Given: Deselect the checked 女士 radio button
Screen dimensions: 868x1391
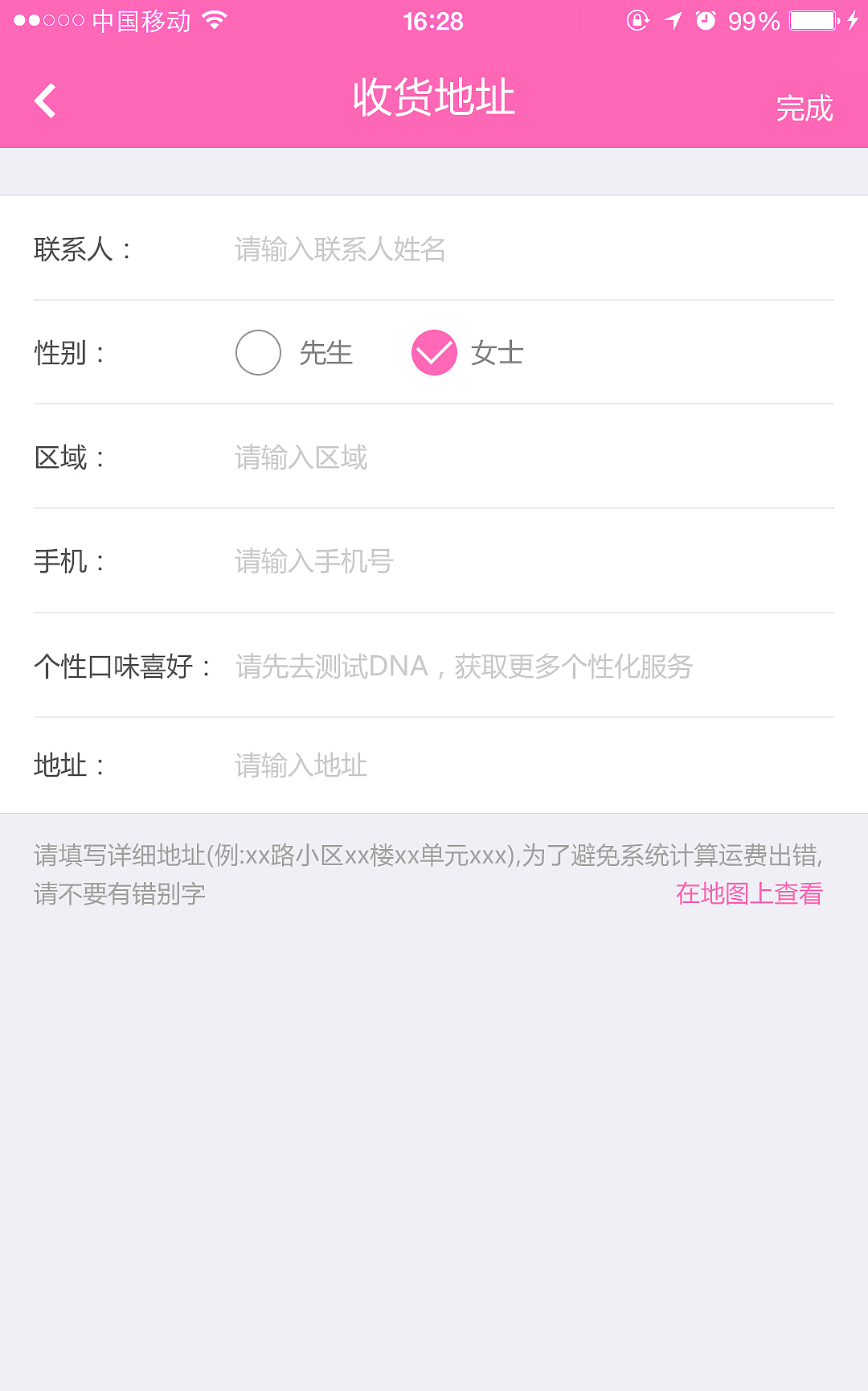Looking at the screenshot, I should pyautogui.click(x=435, y=352).
